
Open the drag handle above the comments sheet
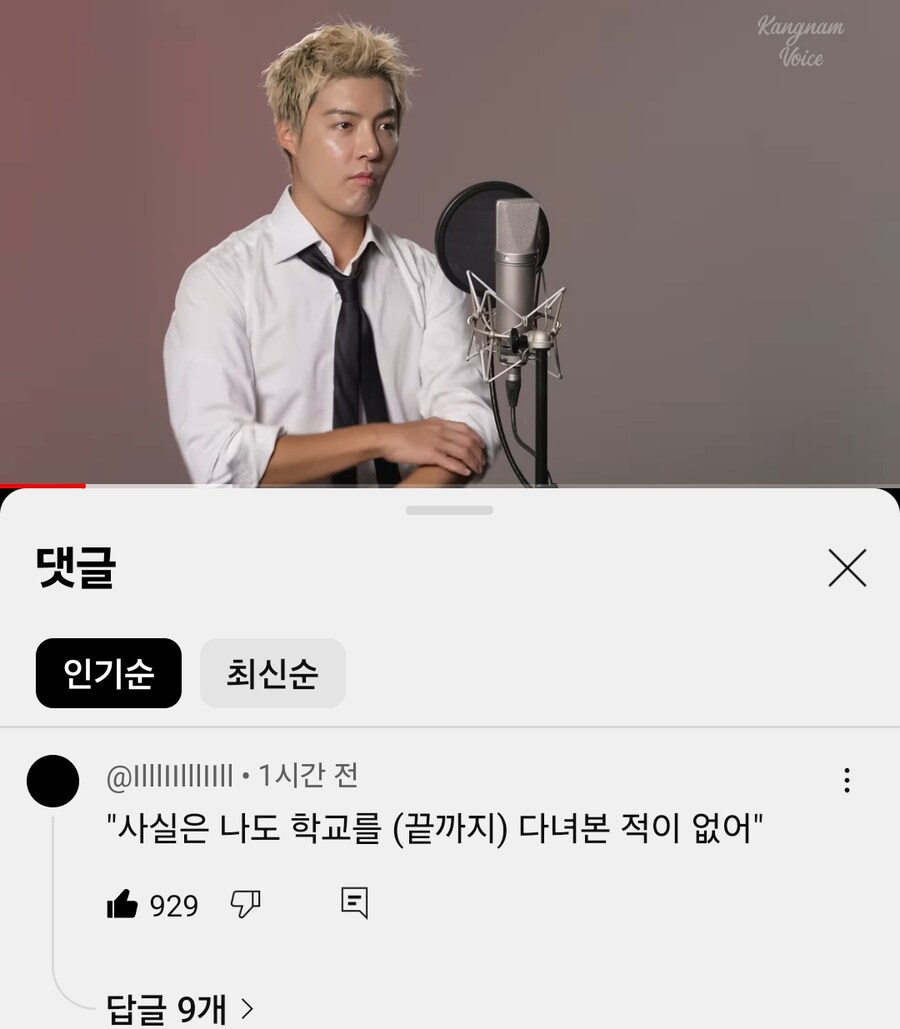click(x=450, y=509)
